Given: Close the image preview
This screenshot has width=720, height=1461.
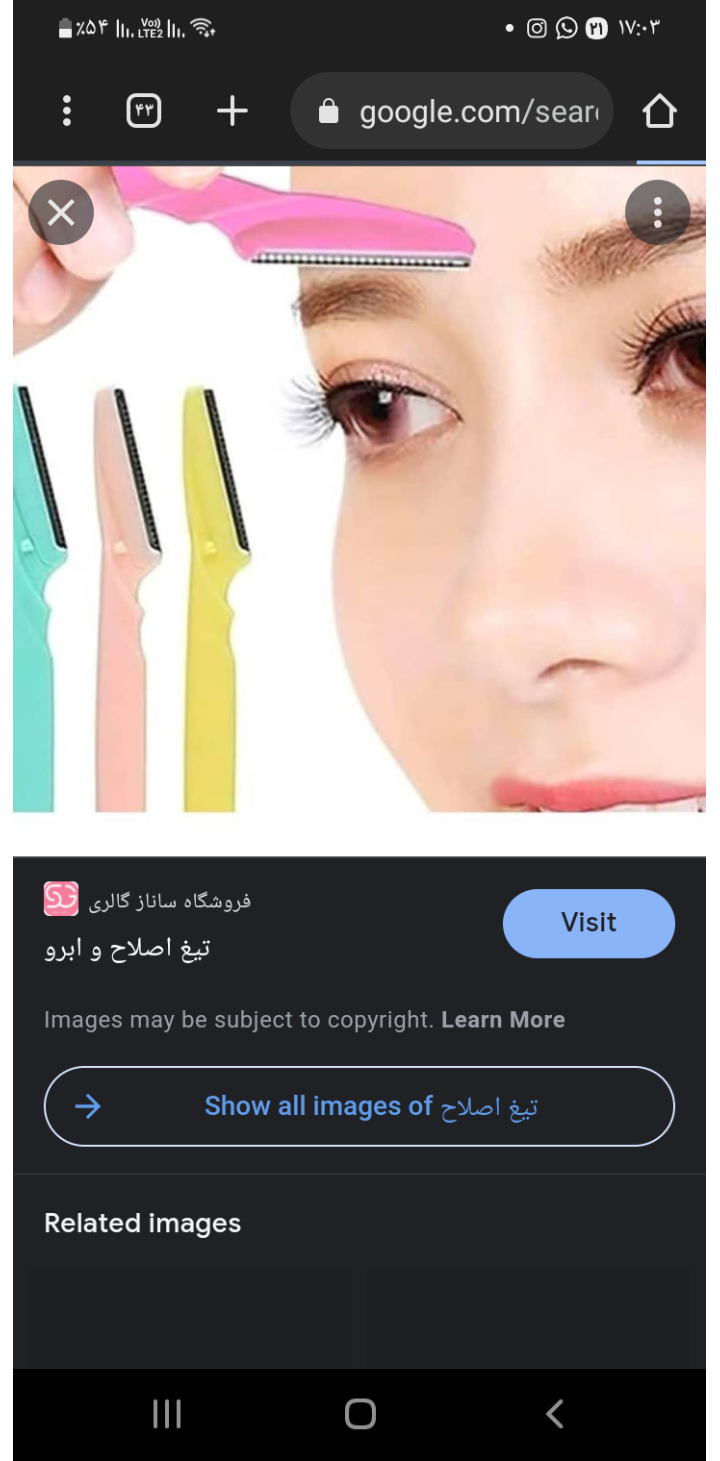Looking at the screenshot, I should tap(61, 212).
